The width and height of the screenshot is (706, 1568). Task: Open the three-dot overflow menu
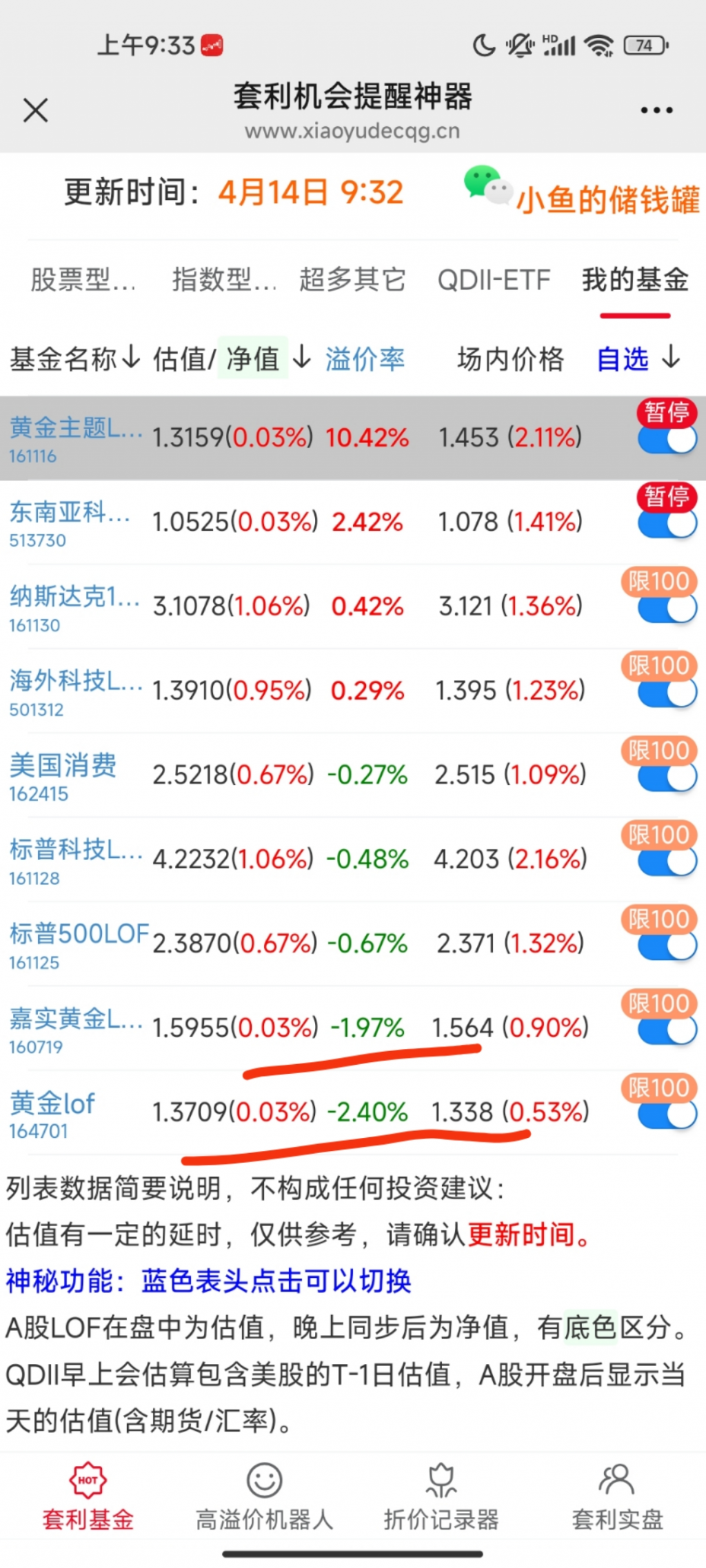656,110
